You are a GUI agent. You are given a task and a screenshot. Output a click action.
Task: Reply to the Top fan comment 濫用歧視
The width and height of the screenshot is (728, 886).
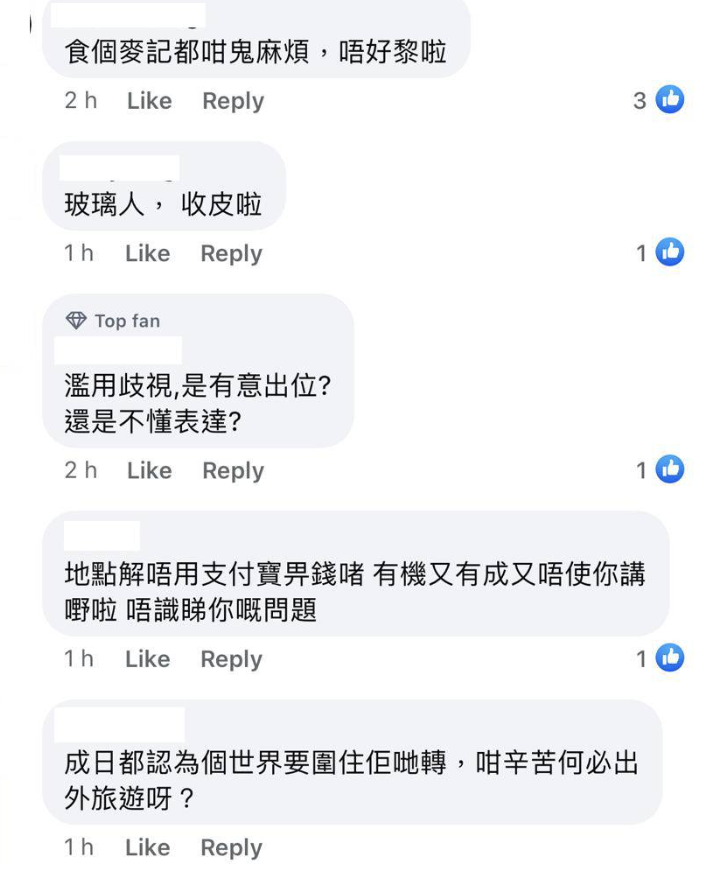[x=233, y=470]
